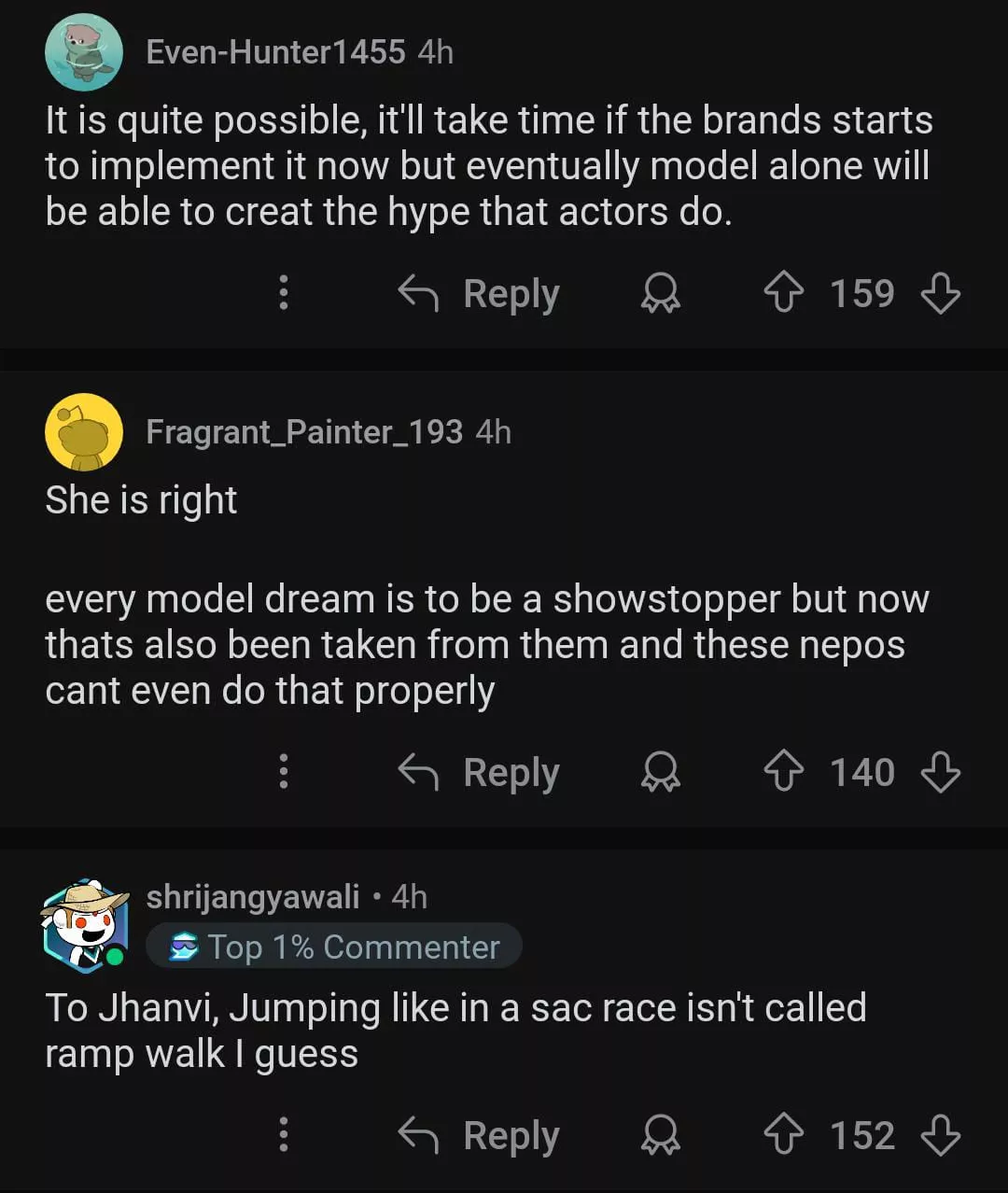Award Fragrant_Painter_193's comment
The width and height of the screenshot is (1008, 1193).
[x=660, y=773]
